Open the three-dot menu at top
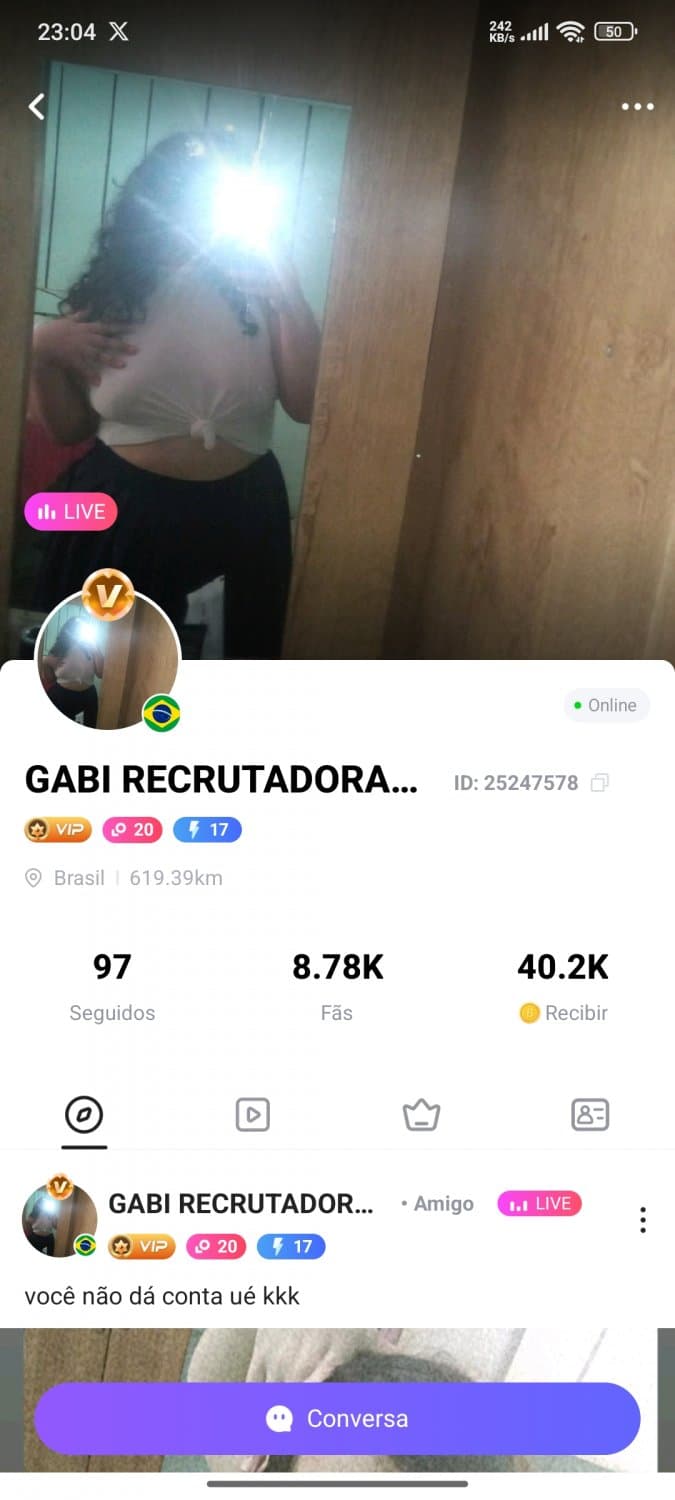This screenshot has width=675, height=1500. tap(637, 107)
